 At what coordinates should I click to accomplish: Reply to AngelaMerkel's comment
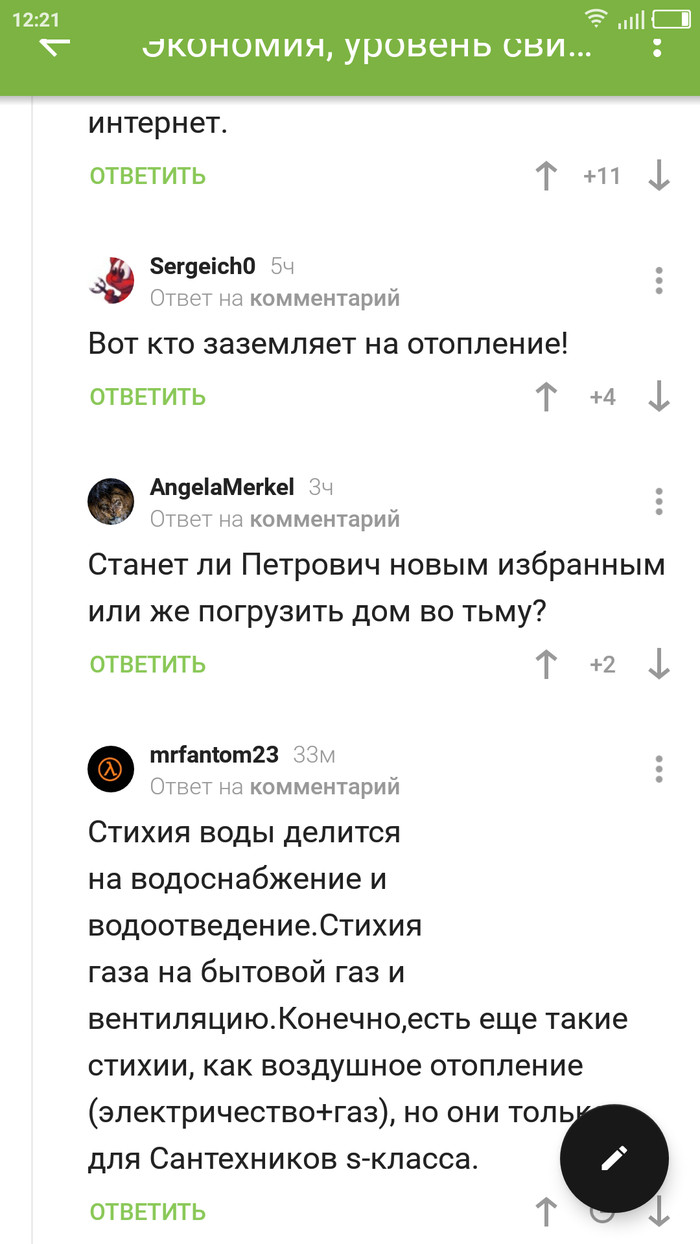pyautogui.click(x=148, y=664)
